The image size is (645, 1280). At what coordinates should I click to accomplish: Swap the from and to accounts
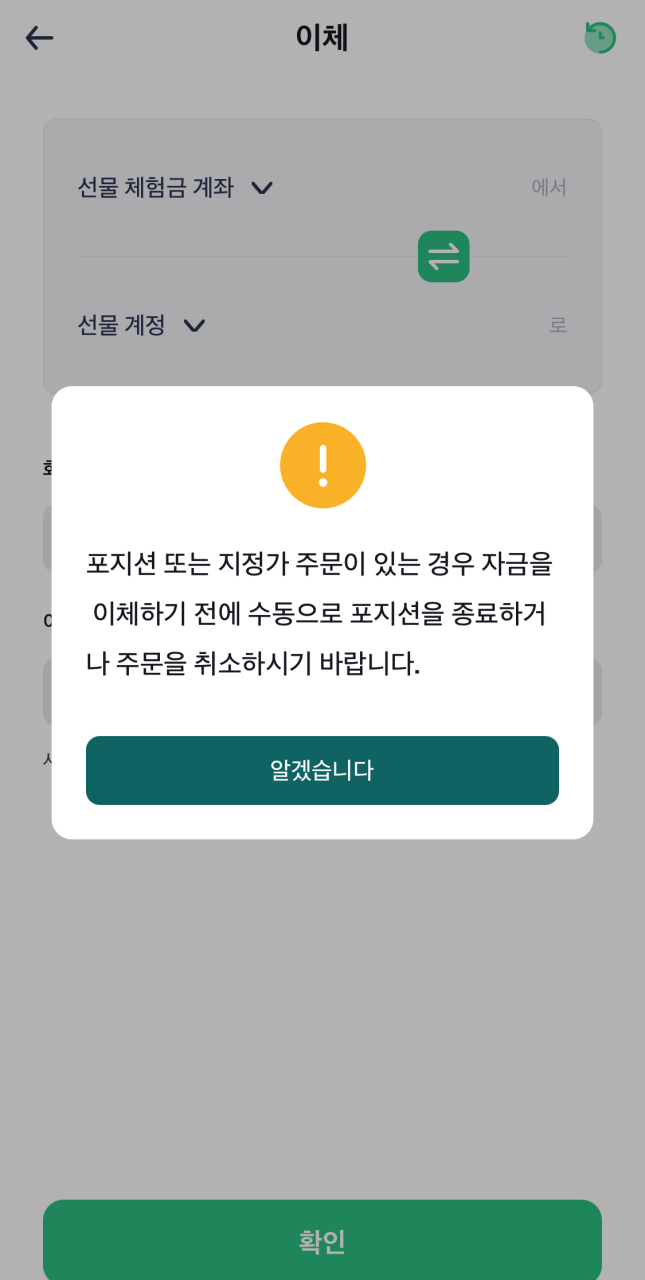click(443, 256)
